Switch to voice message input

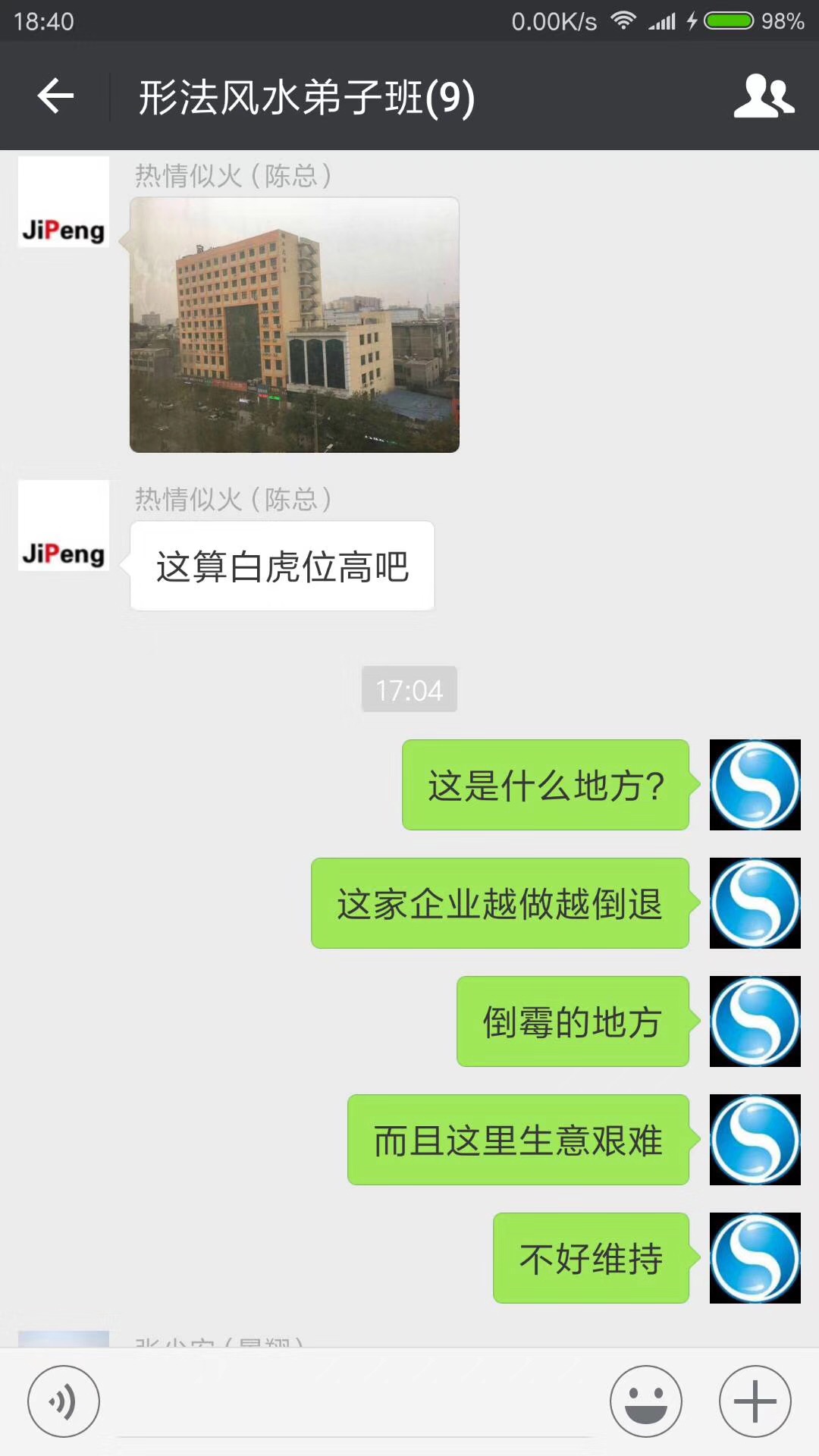coord(63,1401)
